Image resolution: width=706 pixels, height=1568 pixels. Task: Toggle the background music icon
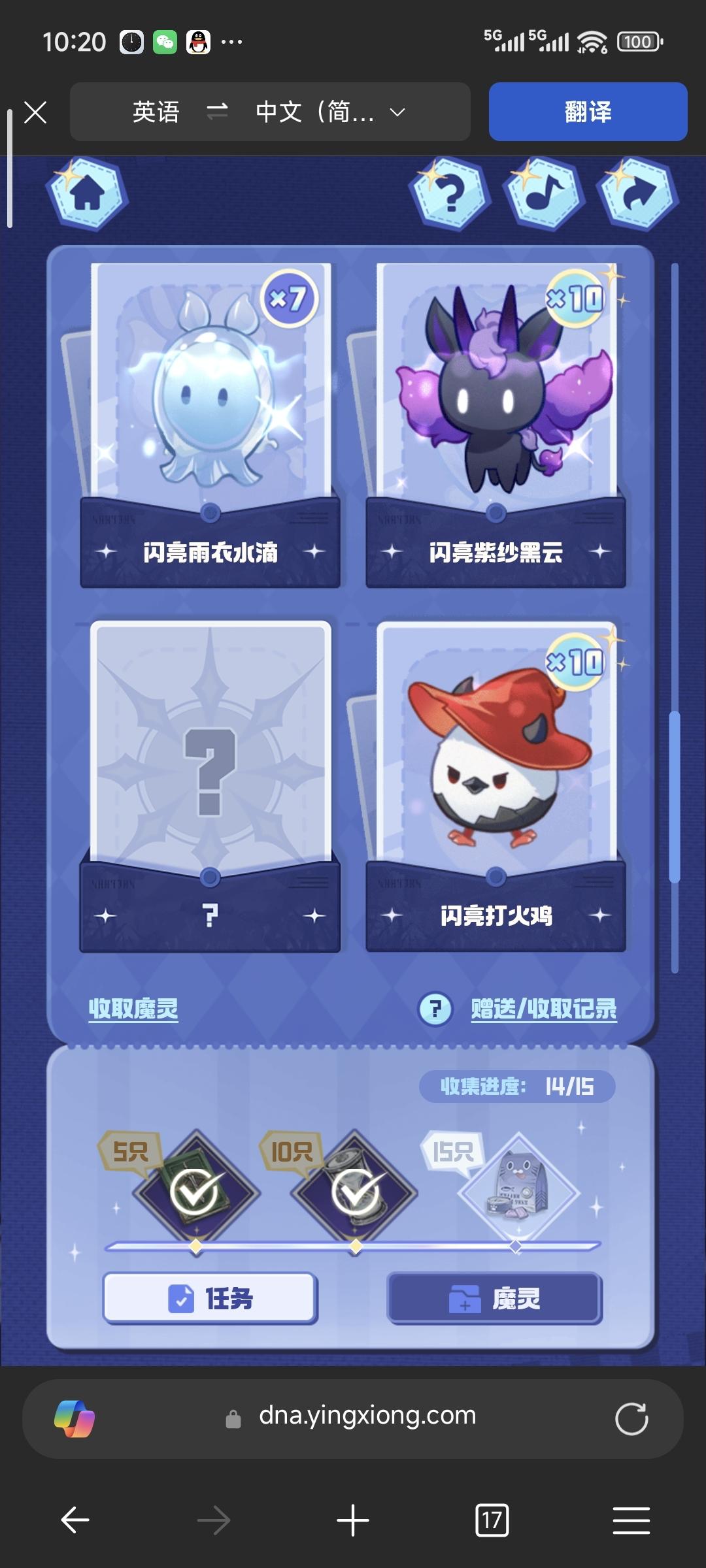coord(544,193)
